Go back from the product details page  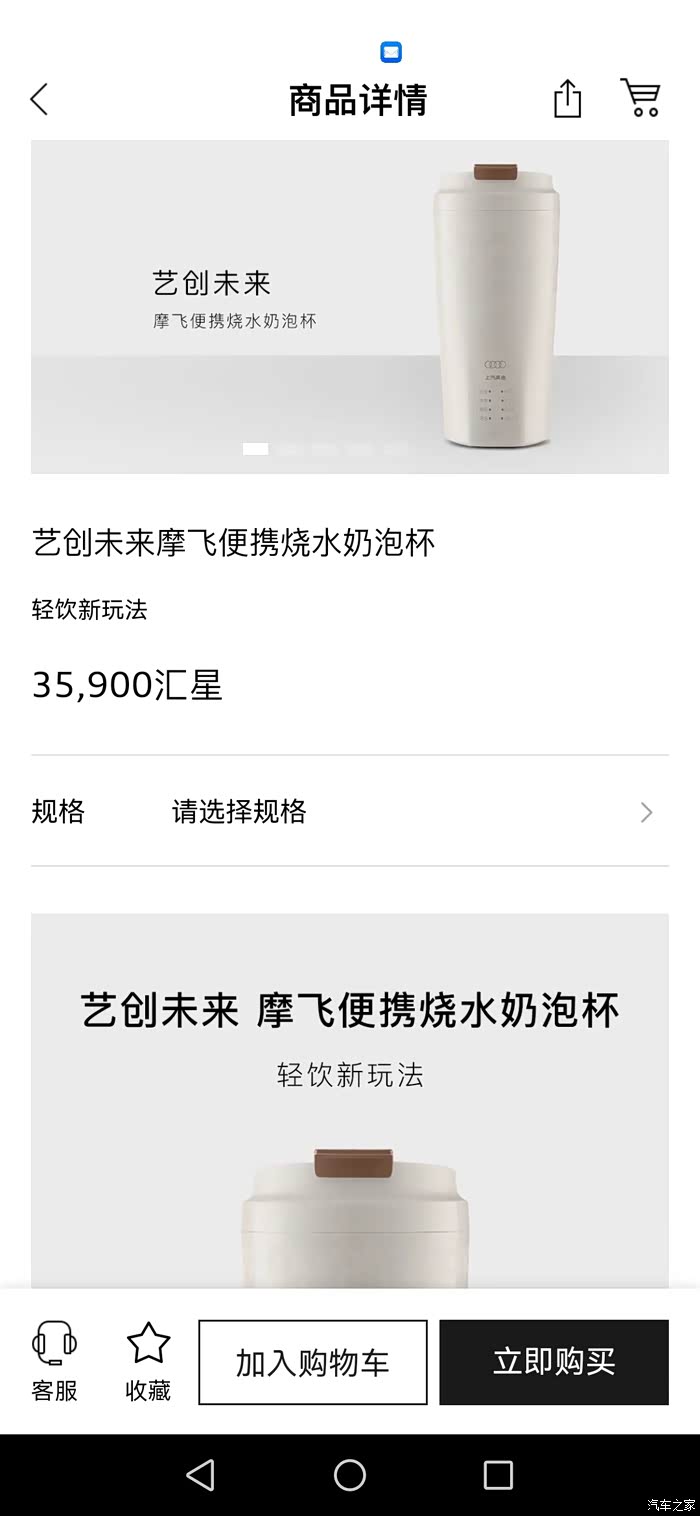click(39, 99)
